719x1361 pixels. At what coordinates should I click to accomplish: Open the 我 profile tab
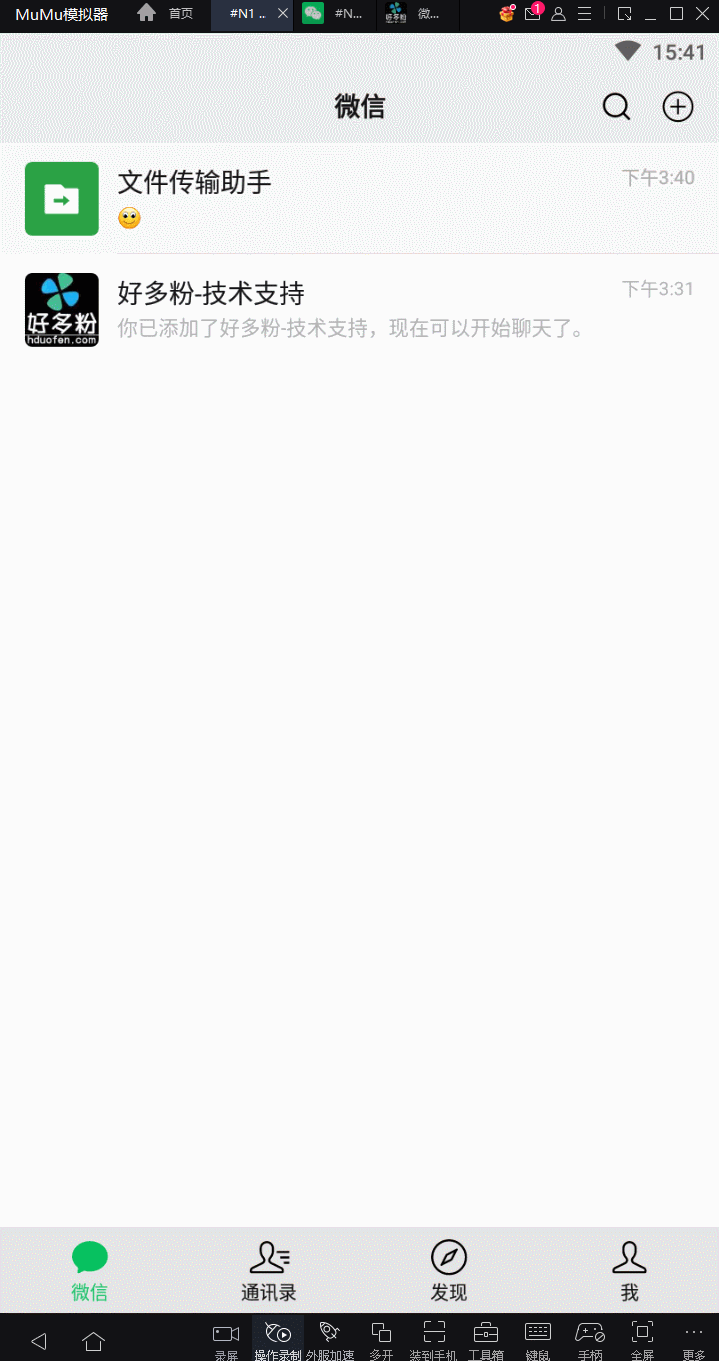629,1271
